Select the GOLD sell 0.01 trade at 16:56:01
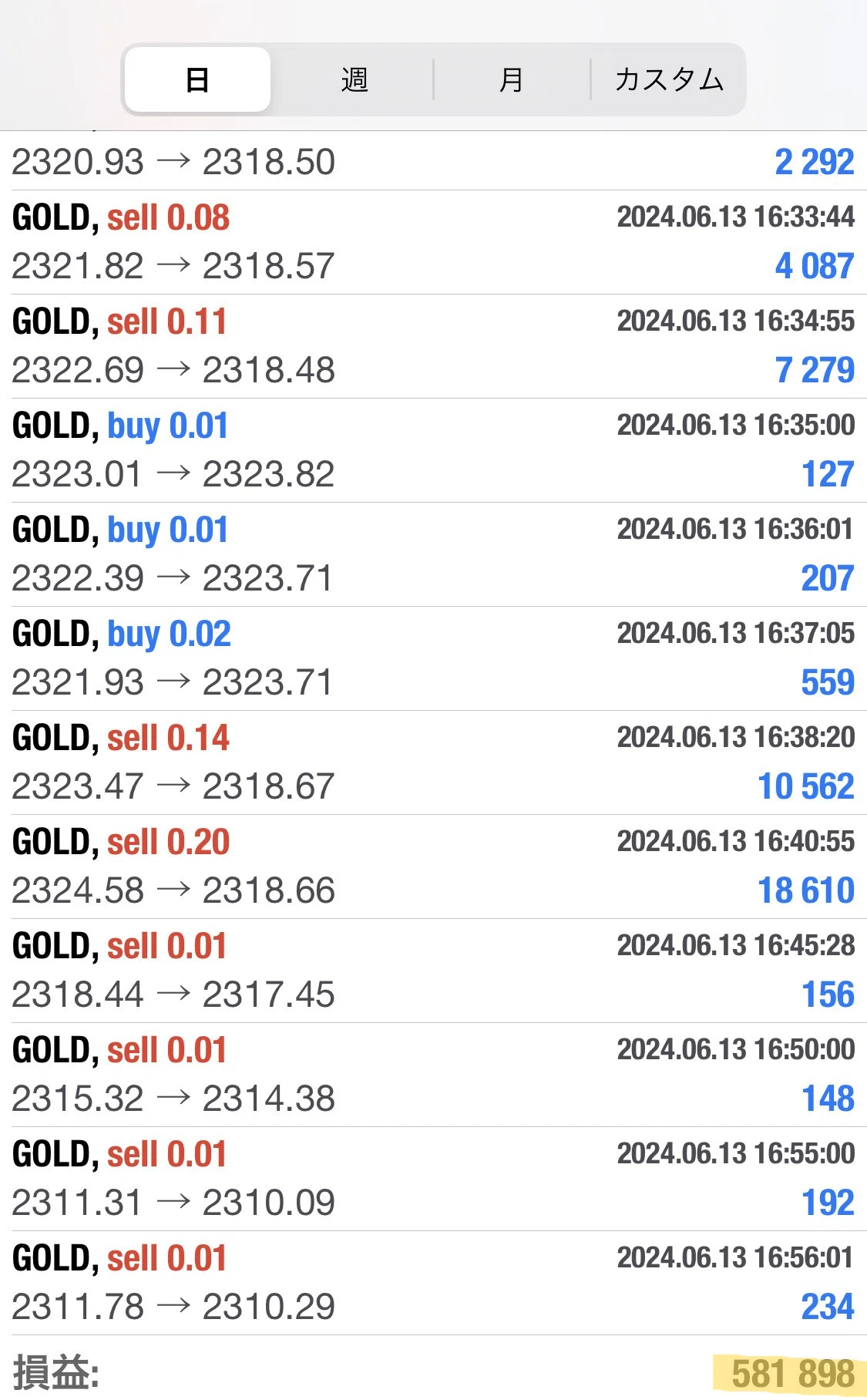Image resolution: width=867 pixels, height=1400 pixels. [433, 1283]
